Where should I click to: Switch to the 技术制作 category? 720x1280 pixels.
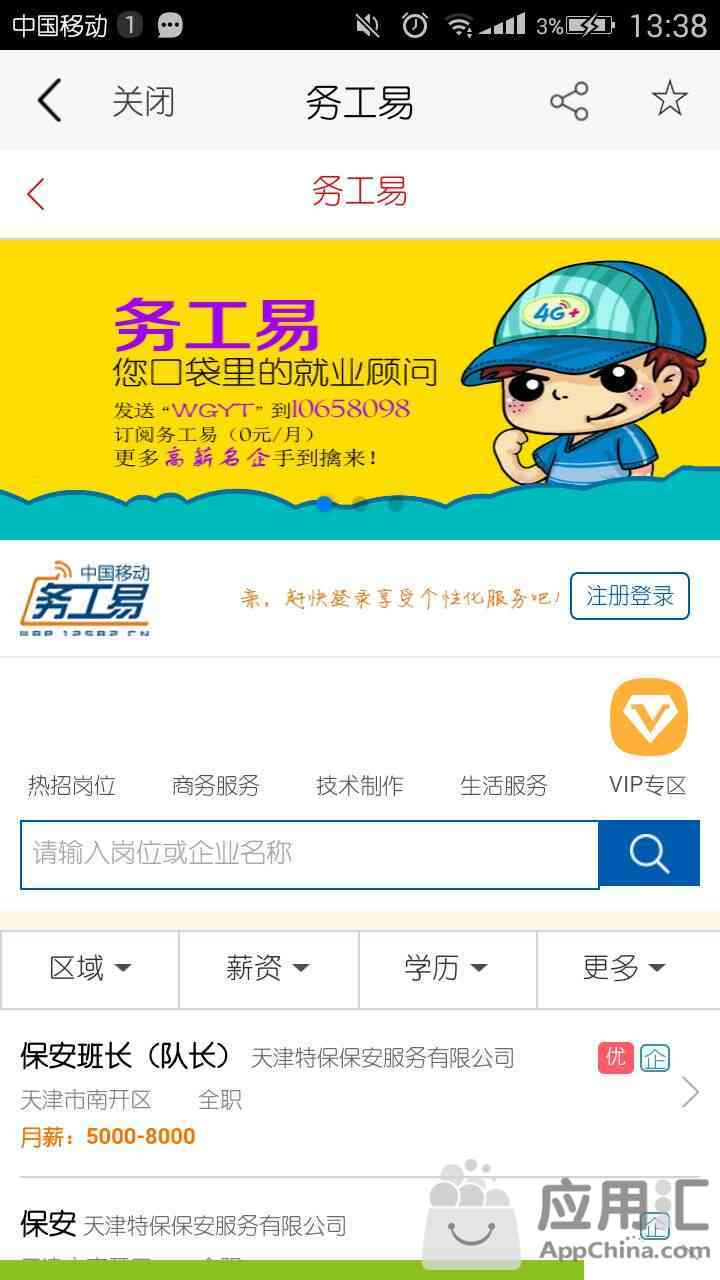click(x=360, y=785)
